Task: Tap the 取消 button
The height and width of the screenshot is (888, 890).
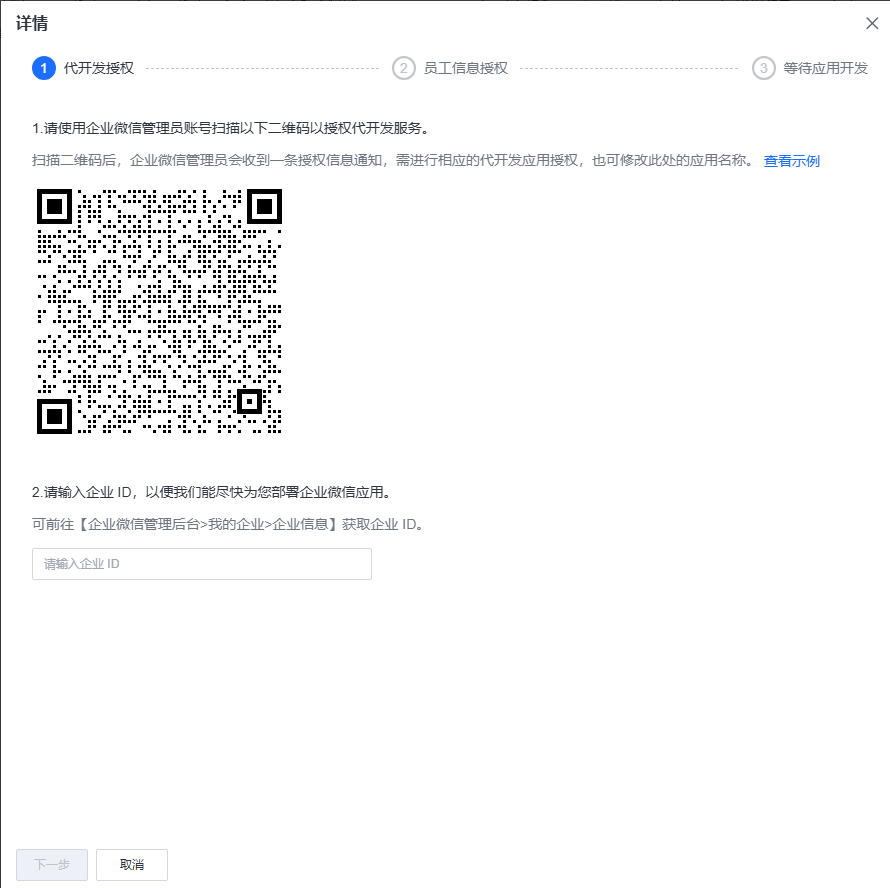Action: [132, 864]
